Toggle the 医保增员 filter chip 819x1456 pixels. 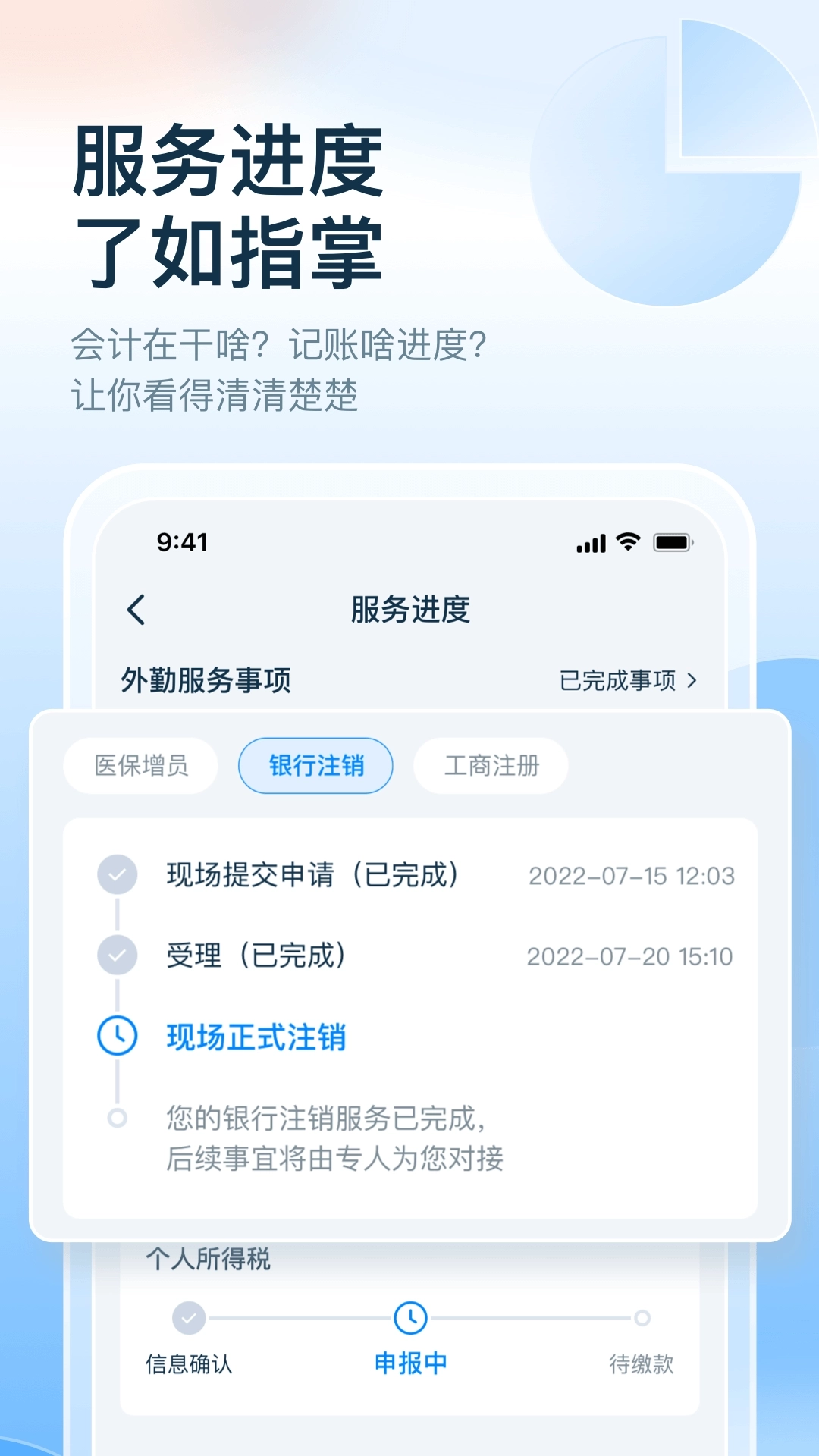coord(140,766)
